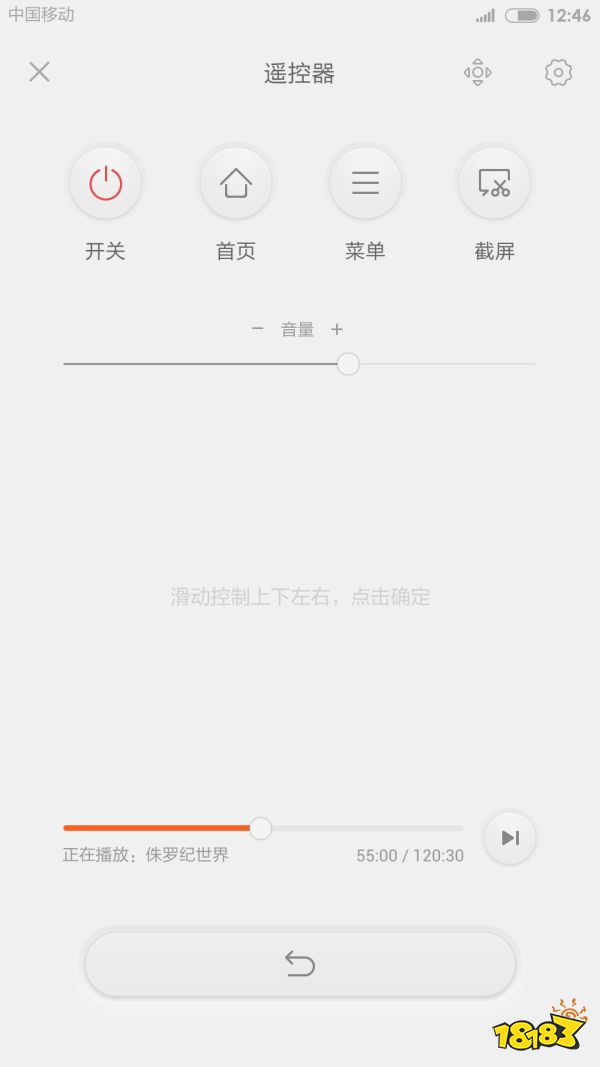Image resolution: width=600 pixels, height=1067 pixels.
Task: Go to 首页 home on the TV
Action: [x=236, y=184]
